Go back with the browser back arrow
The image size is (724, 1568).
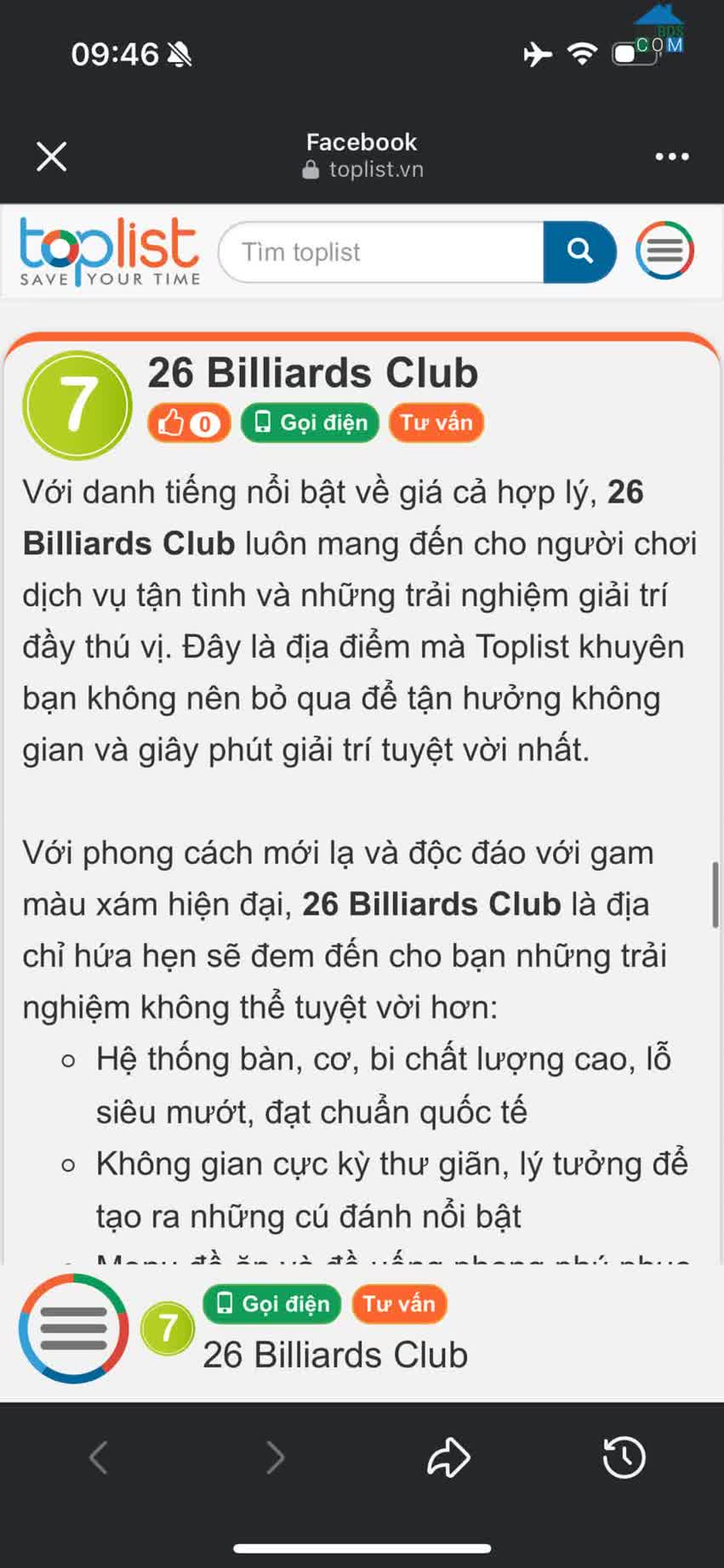tap(99, 1457)
